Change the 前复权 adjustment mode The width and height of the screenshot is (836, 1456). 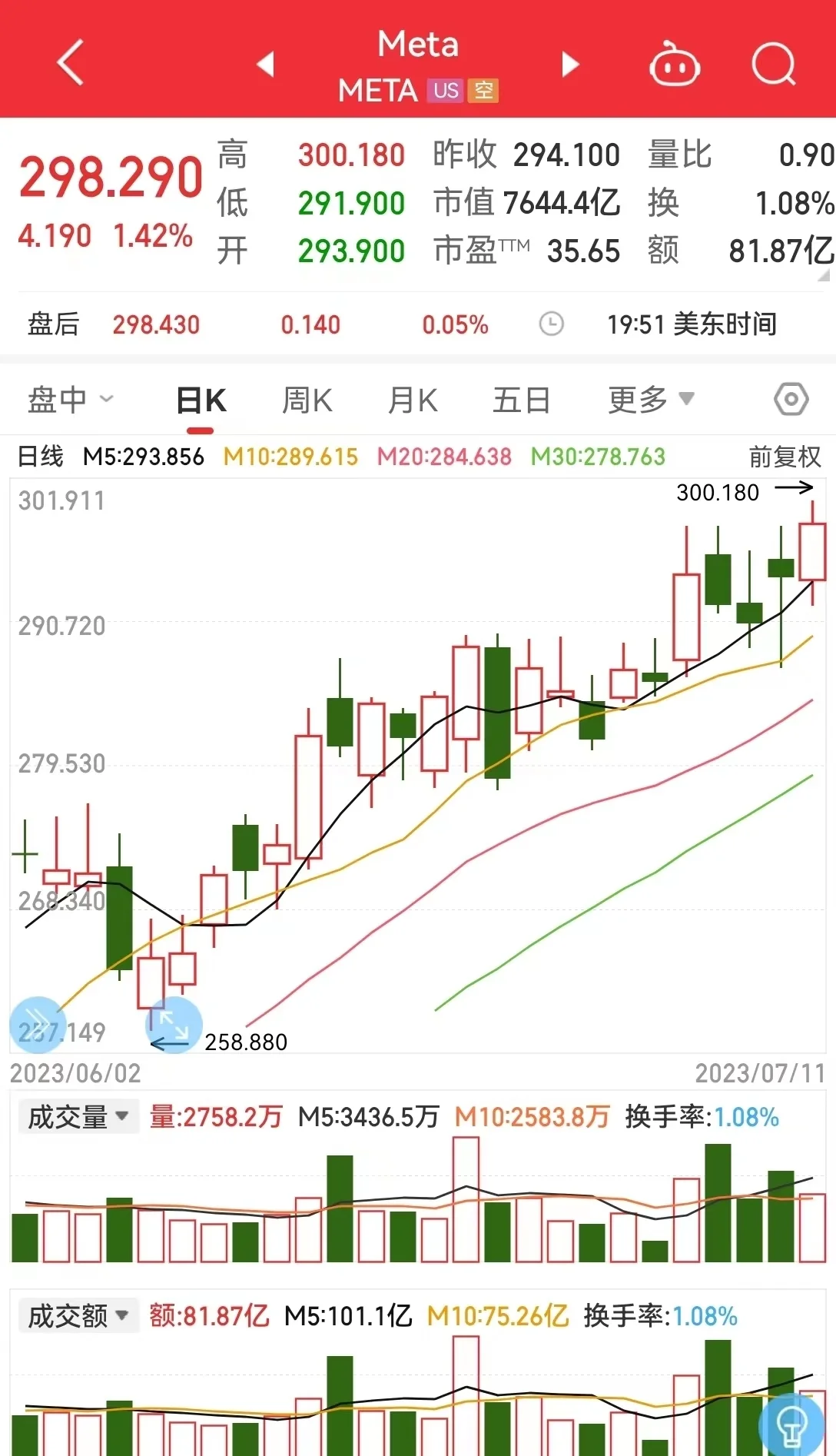785,457
